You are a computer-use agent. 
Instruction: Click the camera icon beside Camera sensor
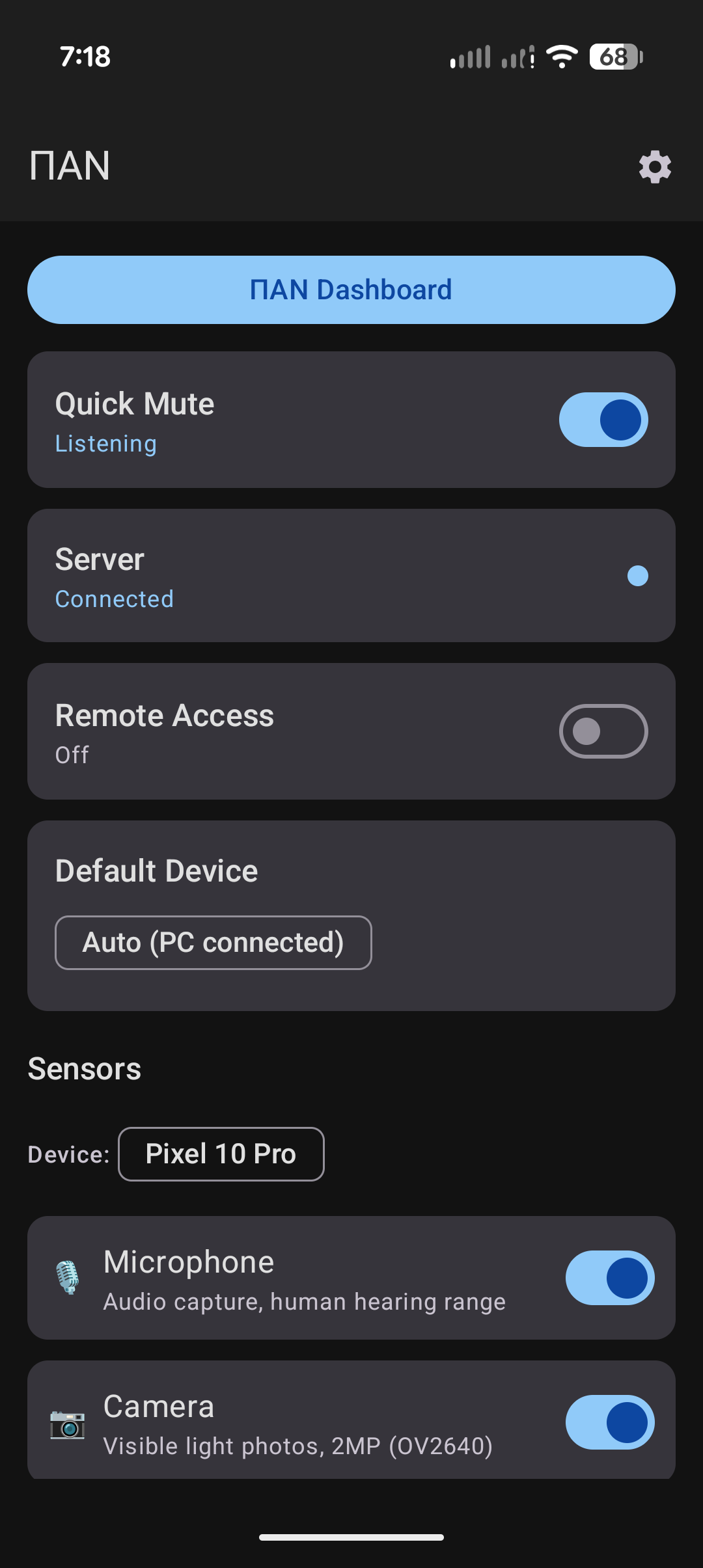tap(68, 1423)
